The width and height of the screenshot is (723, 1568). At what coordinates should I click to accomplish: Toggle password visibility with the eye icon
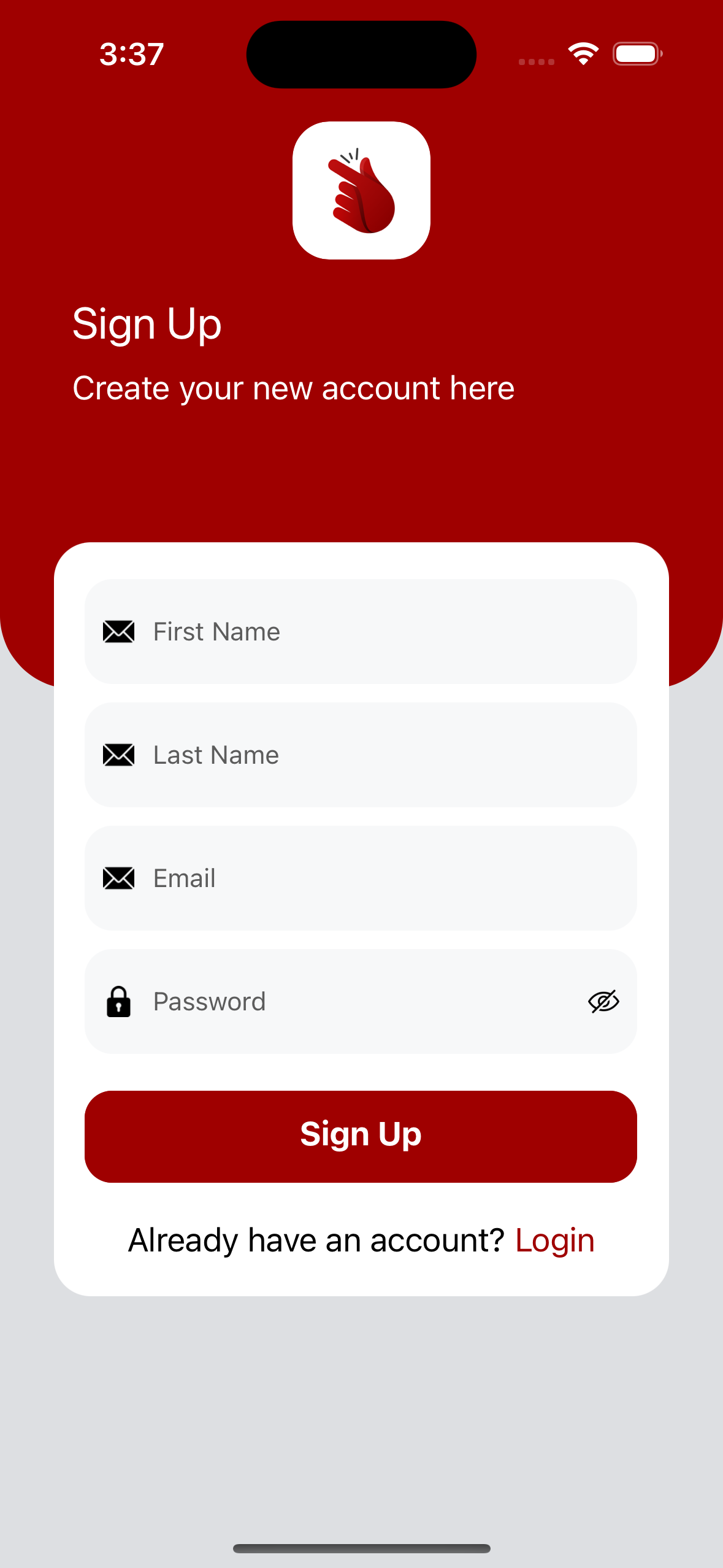[x=603, y=1001]
